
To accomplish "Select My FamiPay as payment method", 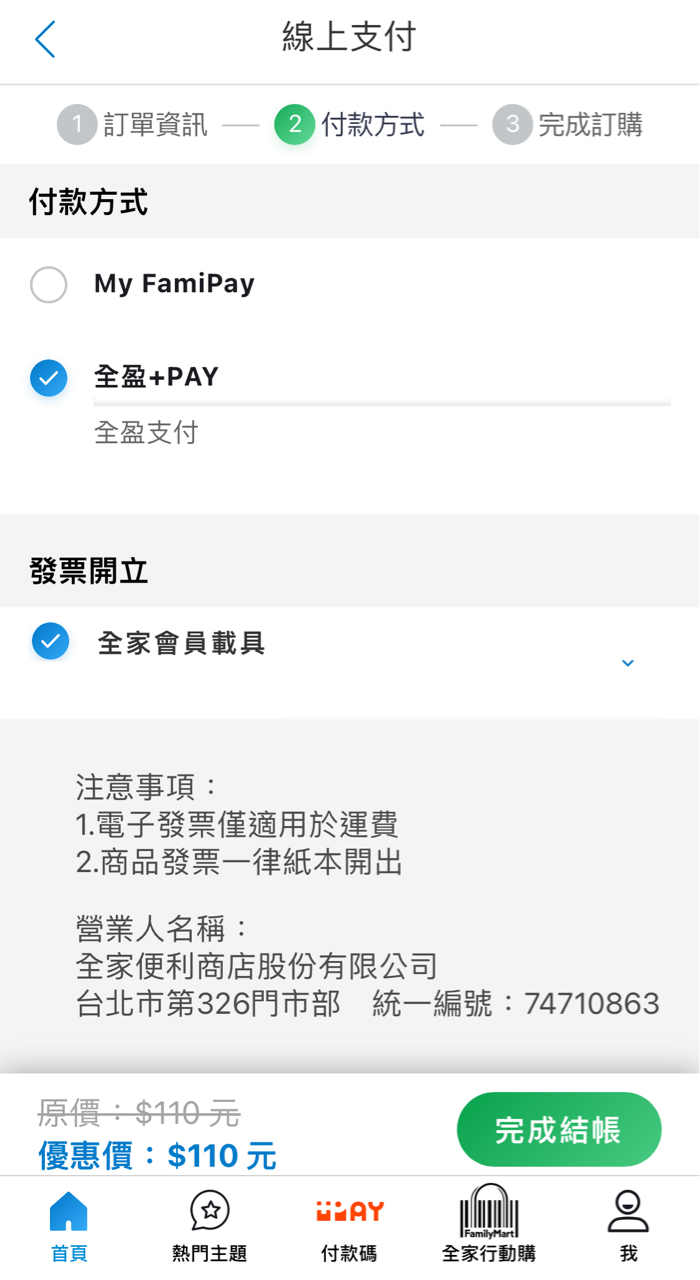I will click(49, 285).
